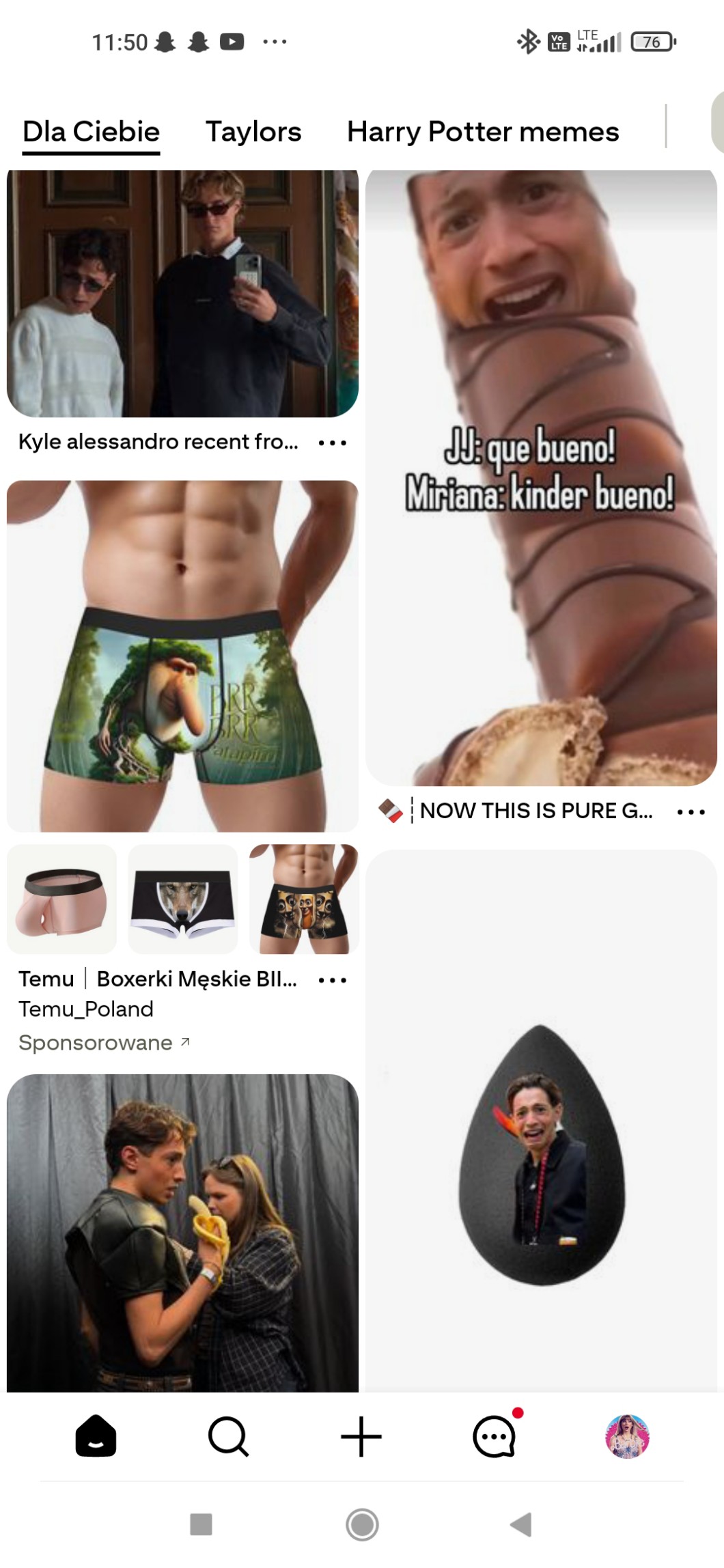View the wolf-print boxers product thumbnail
724x1568 pixels.
click(x=183, y=899)
